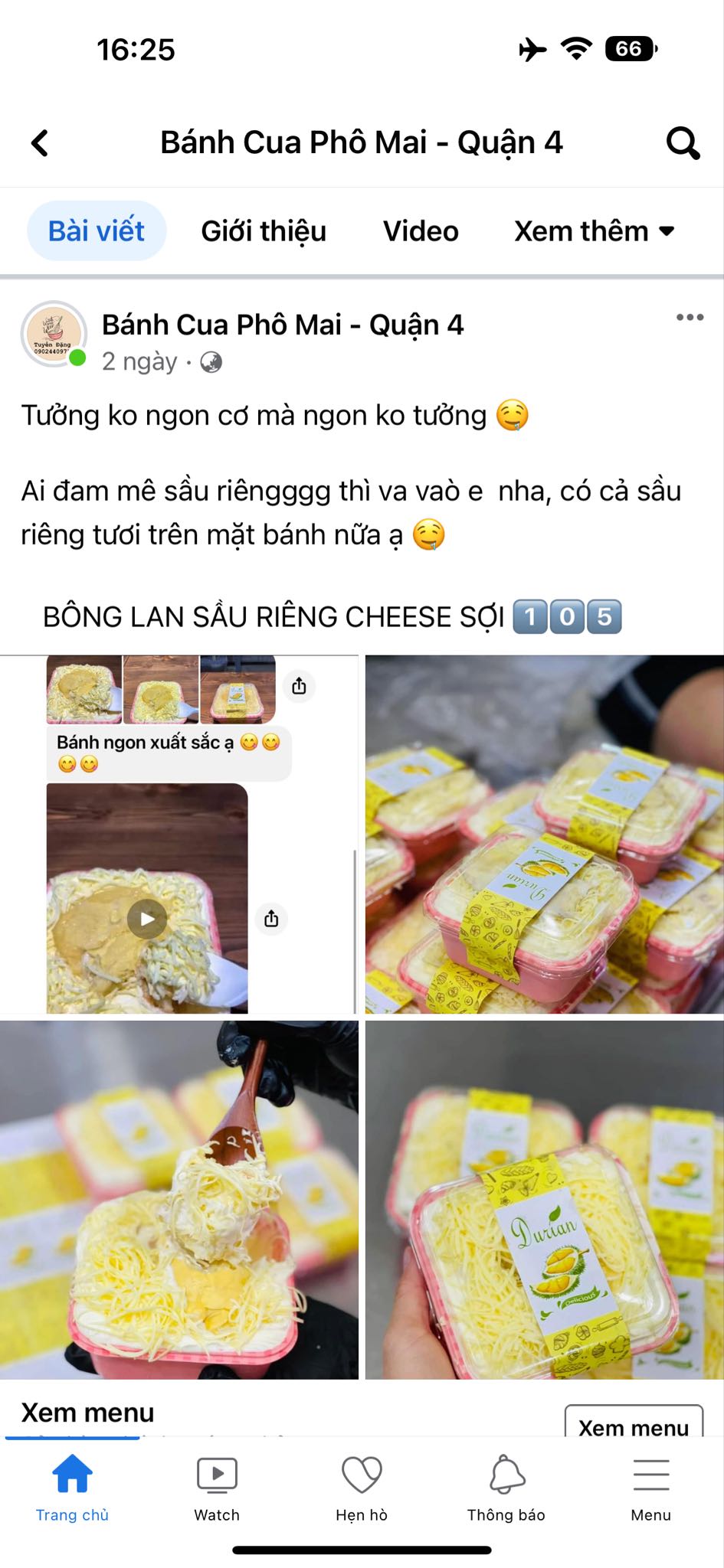
Task: View the spoon scooping cheese cake photo
Action: pyautogui.click(x=179, y=1200)
